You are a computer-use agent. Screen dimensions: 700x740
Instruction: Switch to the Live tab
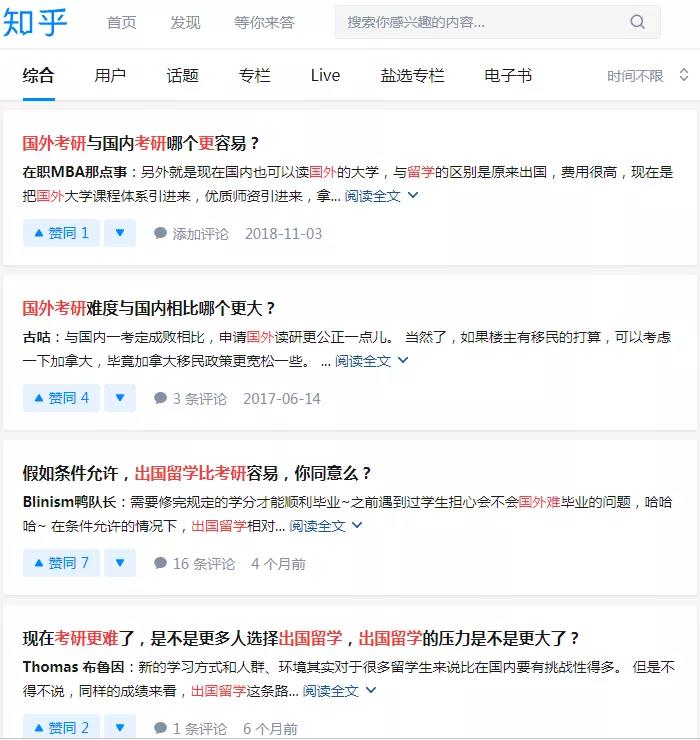tap(325, 75)
